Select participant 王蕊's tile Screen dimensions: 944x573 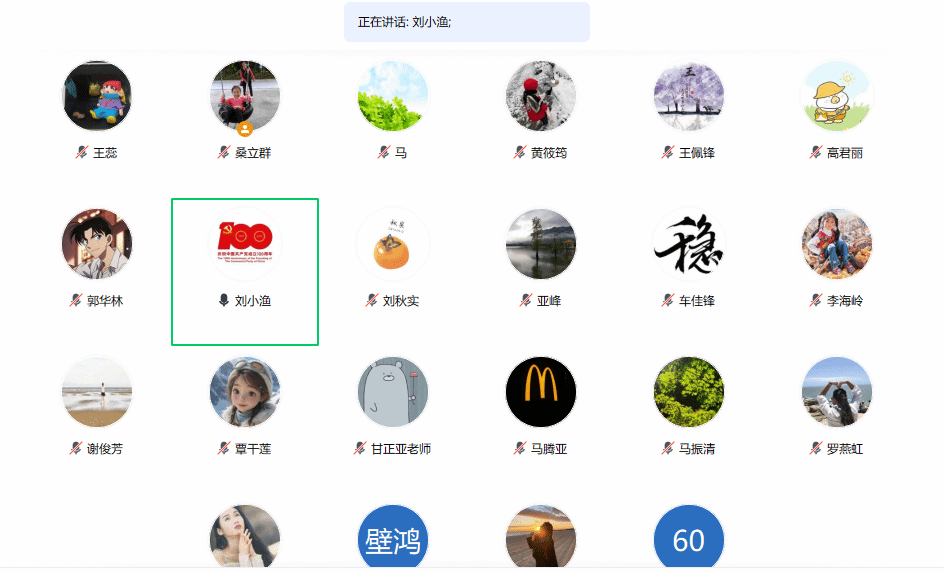97,97
